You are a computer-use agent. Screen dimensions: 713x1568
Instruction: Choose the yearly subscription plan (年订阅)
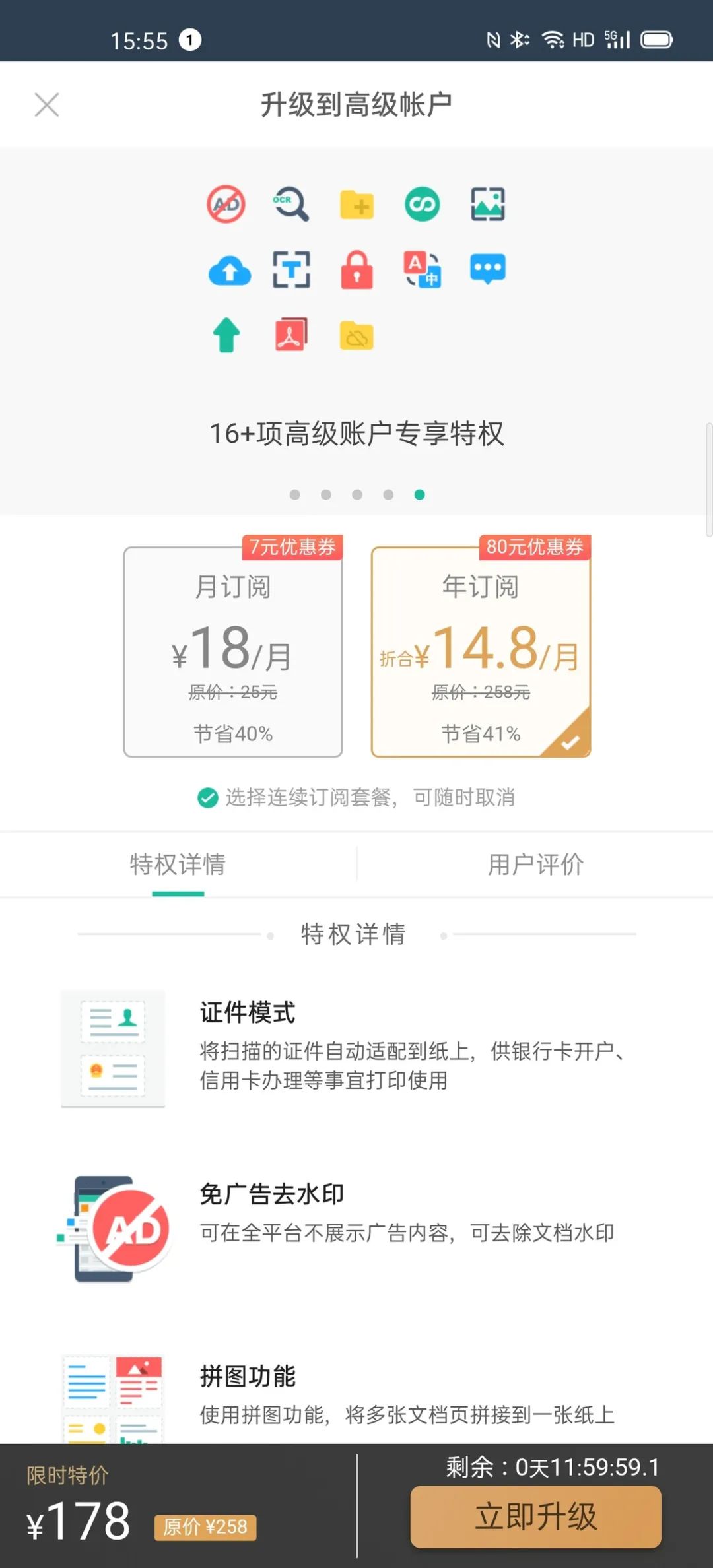481,652
